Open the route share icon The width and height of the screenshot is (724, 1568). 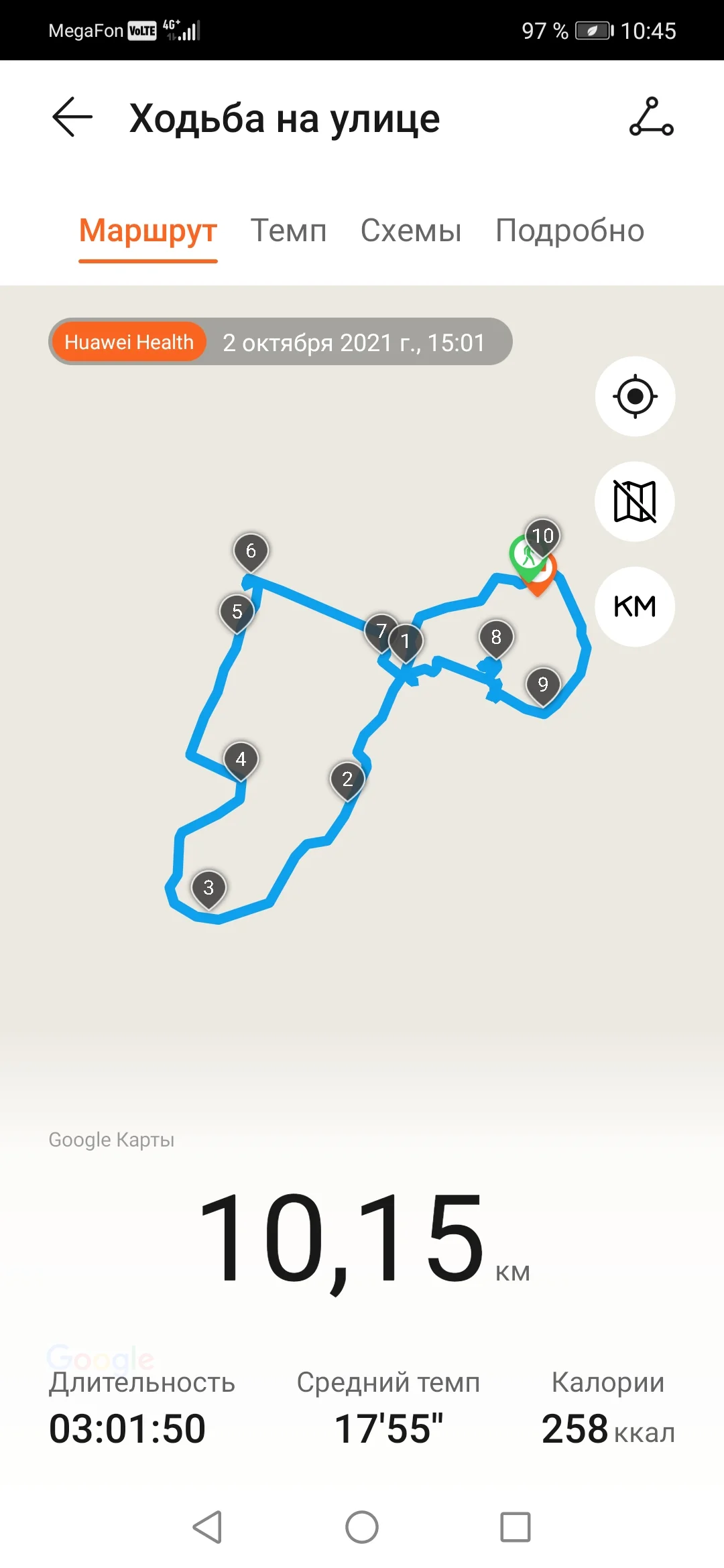point(651,117)
